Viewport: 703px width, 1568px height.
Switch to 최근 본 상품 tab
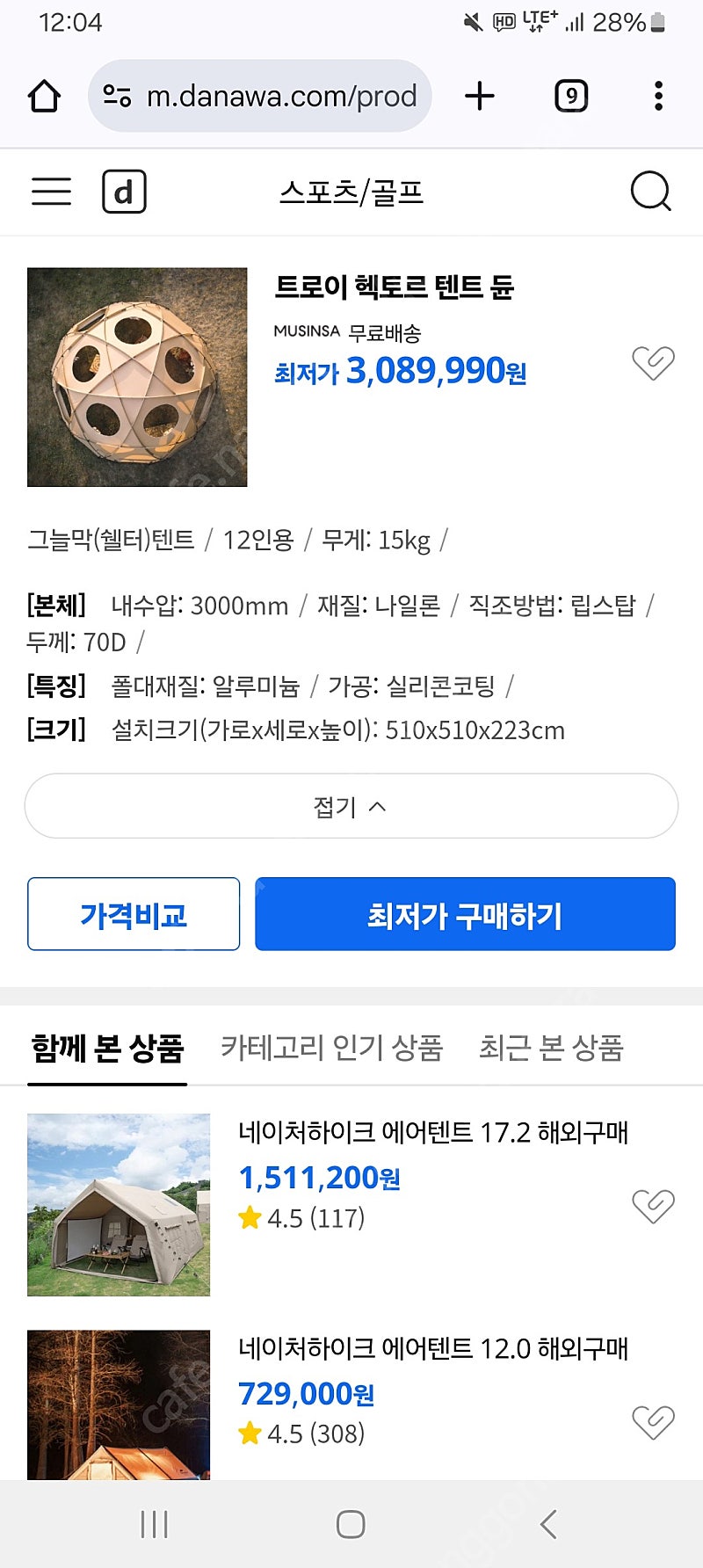click(x=551, y=1048)
